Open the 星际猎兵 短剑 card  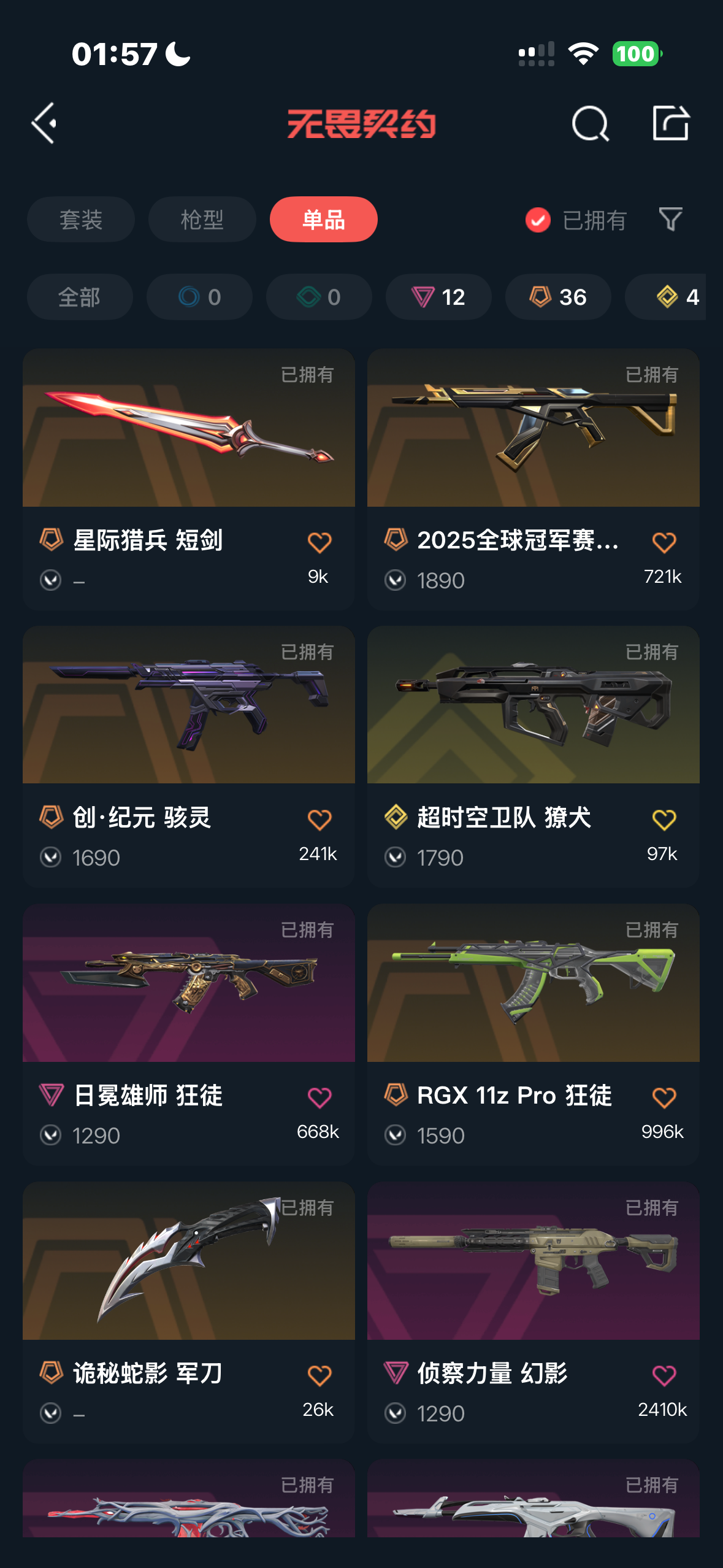(x=189, y=479)
